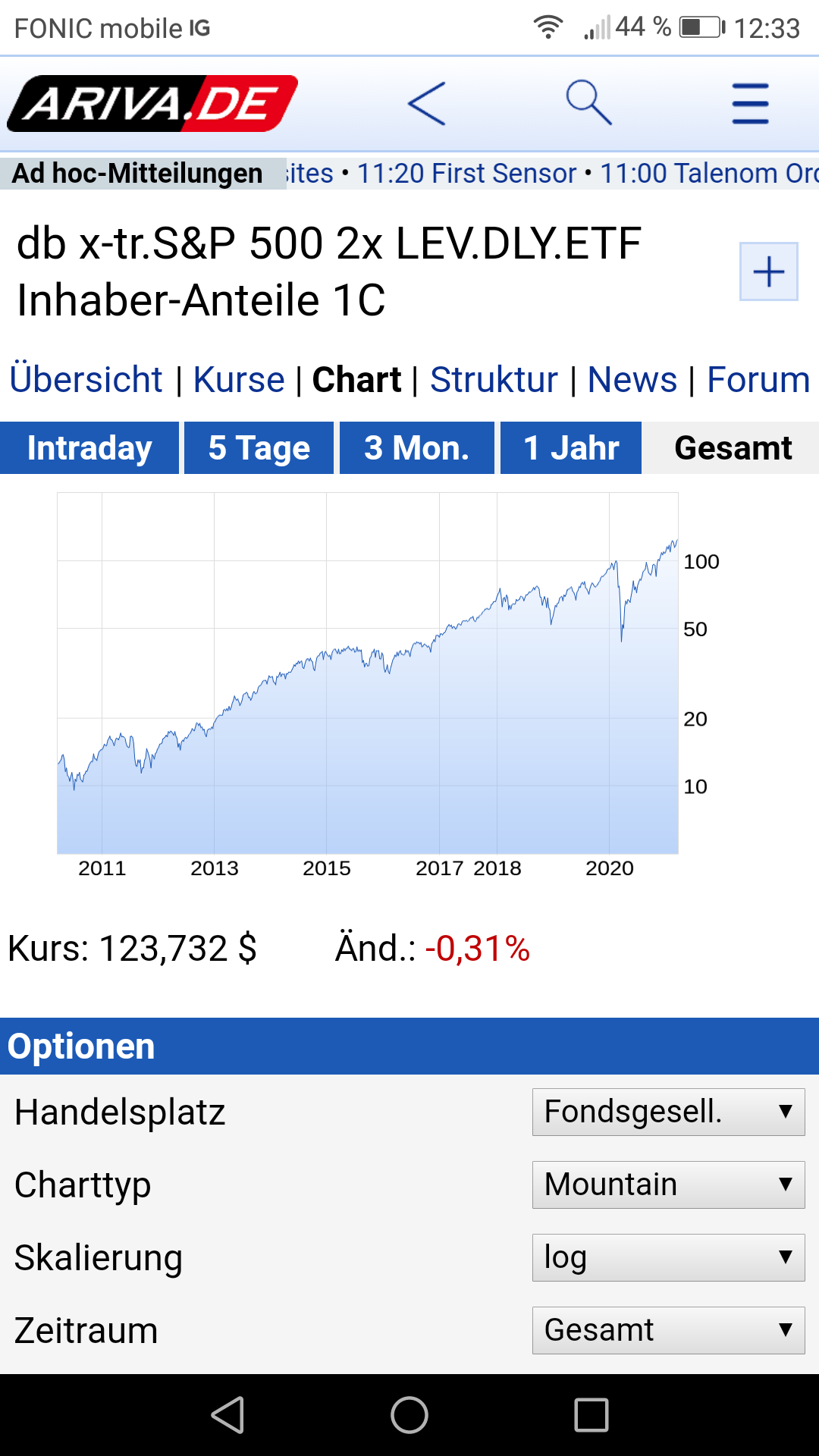
Task: Open the search magnifier icon
Action: (x=588, y=102)
